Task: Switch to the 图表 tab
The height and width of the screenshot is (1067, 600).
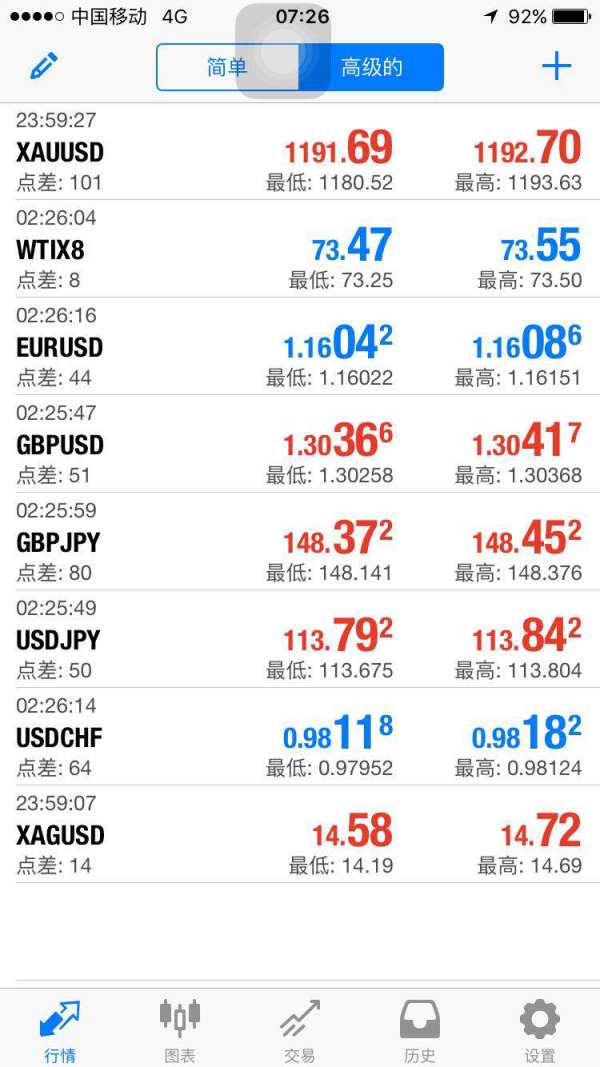Action: (x=180, y=1029)
